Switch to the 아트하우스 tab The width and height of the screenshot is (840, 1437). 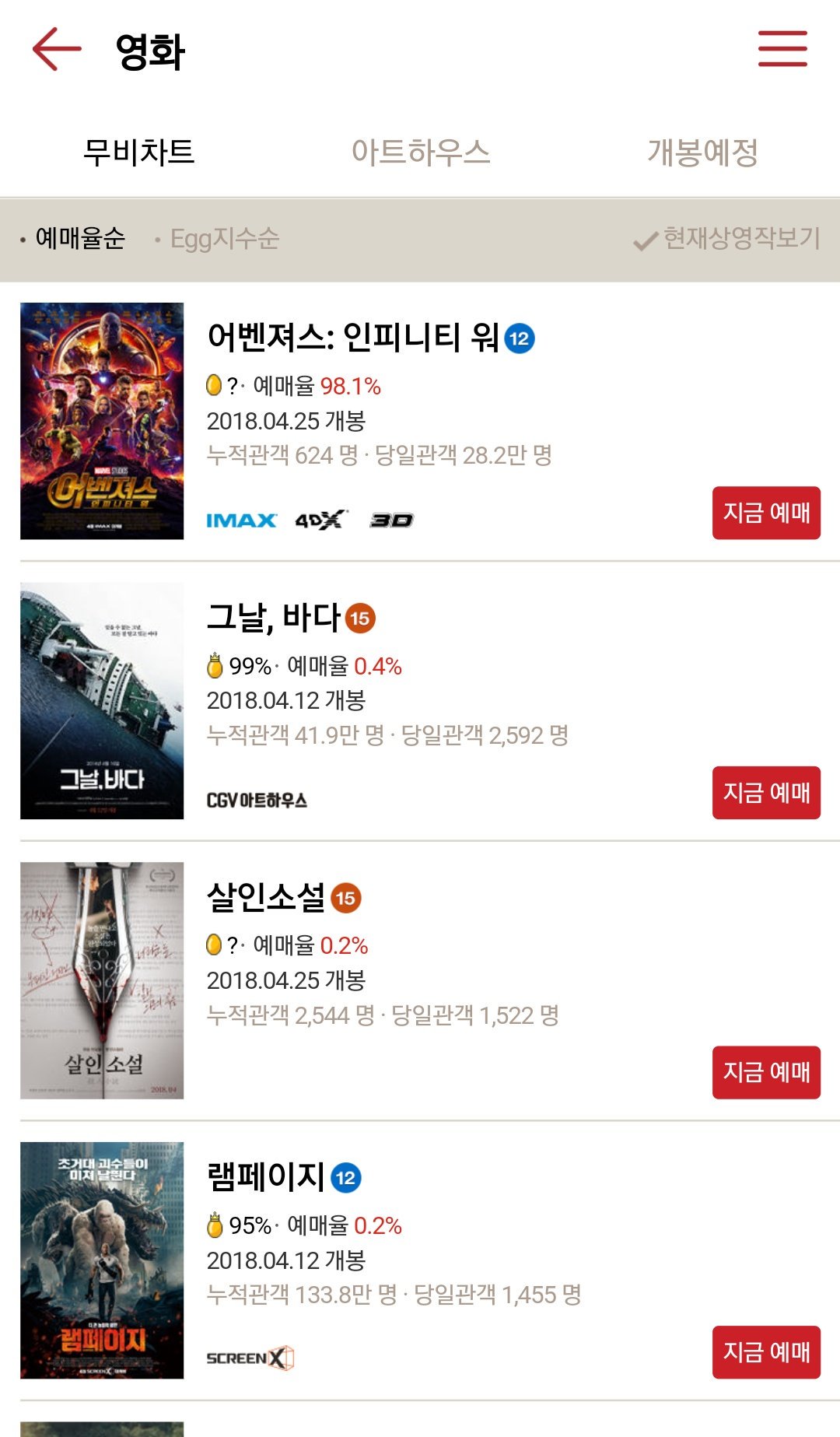point(421,152)
